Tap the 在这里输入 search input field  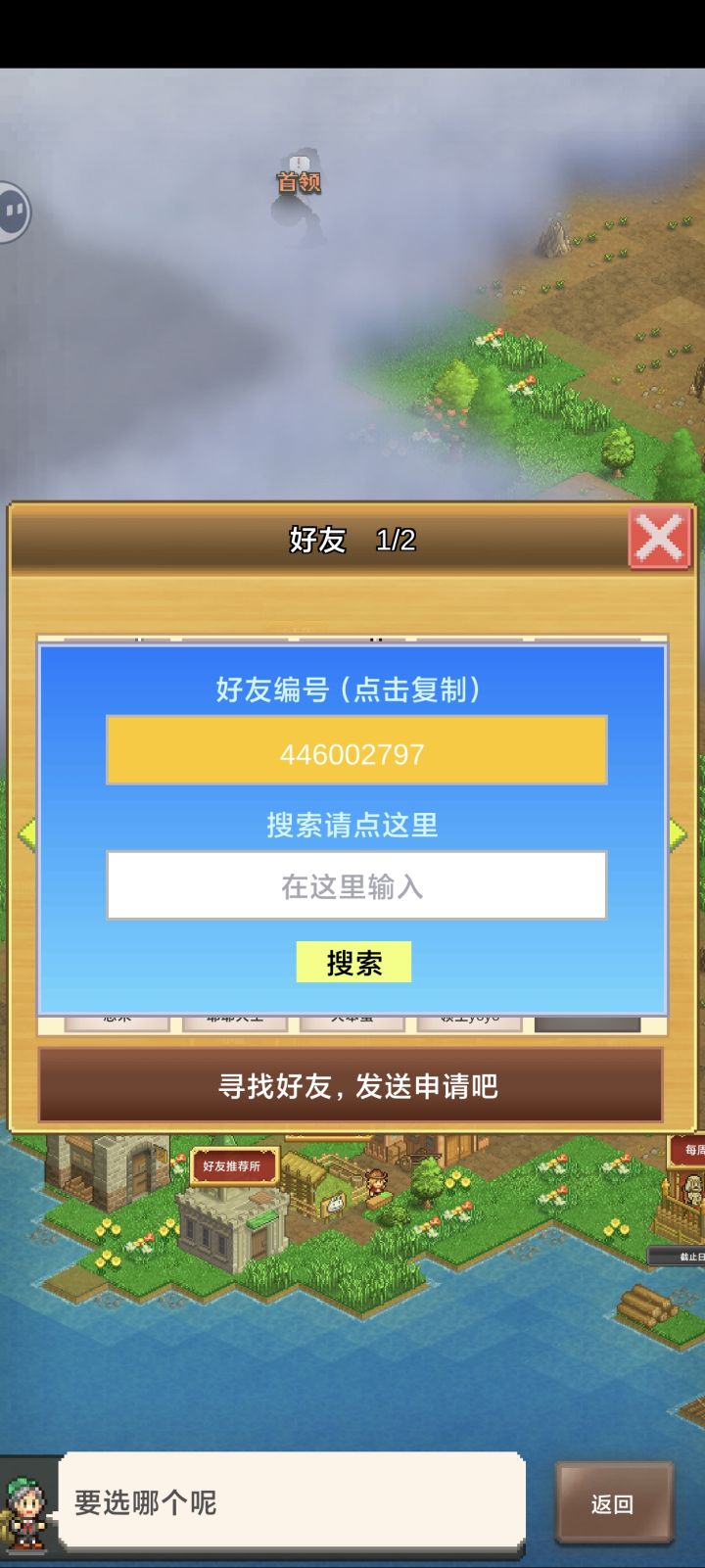tap(356, 884)
